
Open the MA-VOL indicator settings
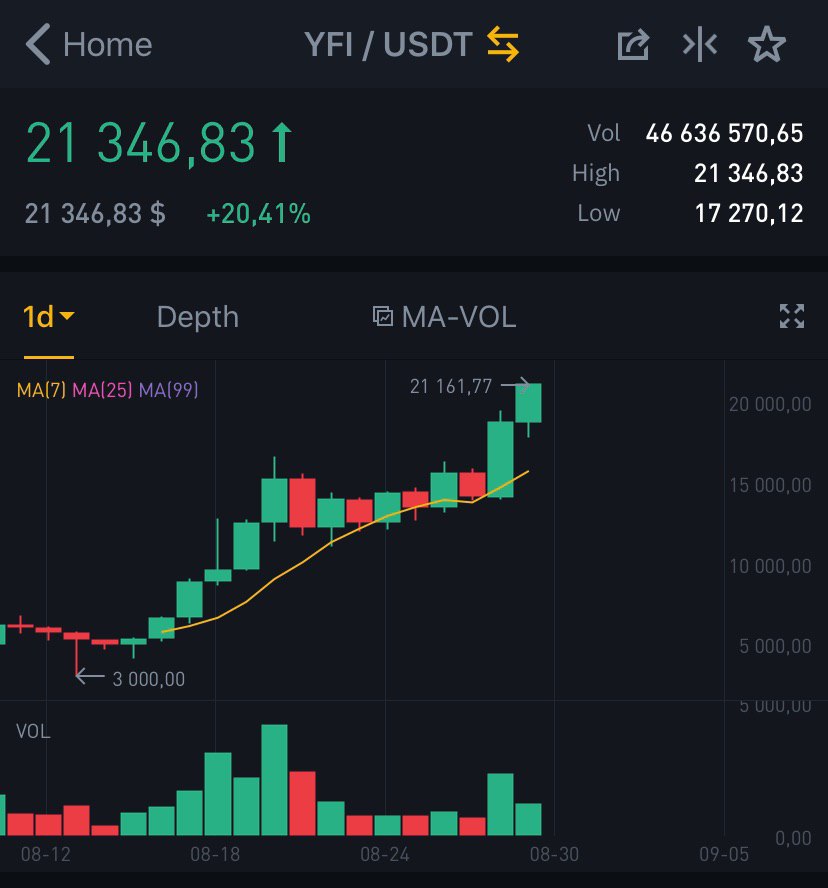(444, 318)
